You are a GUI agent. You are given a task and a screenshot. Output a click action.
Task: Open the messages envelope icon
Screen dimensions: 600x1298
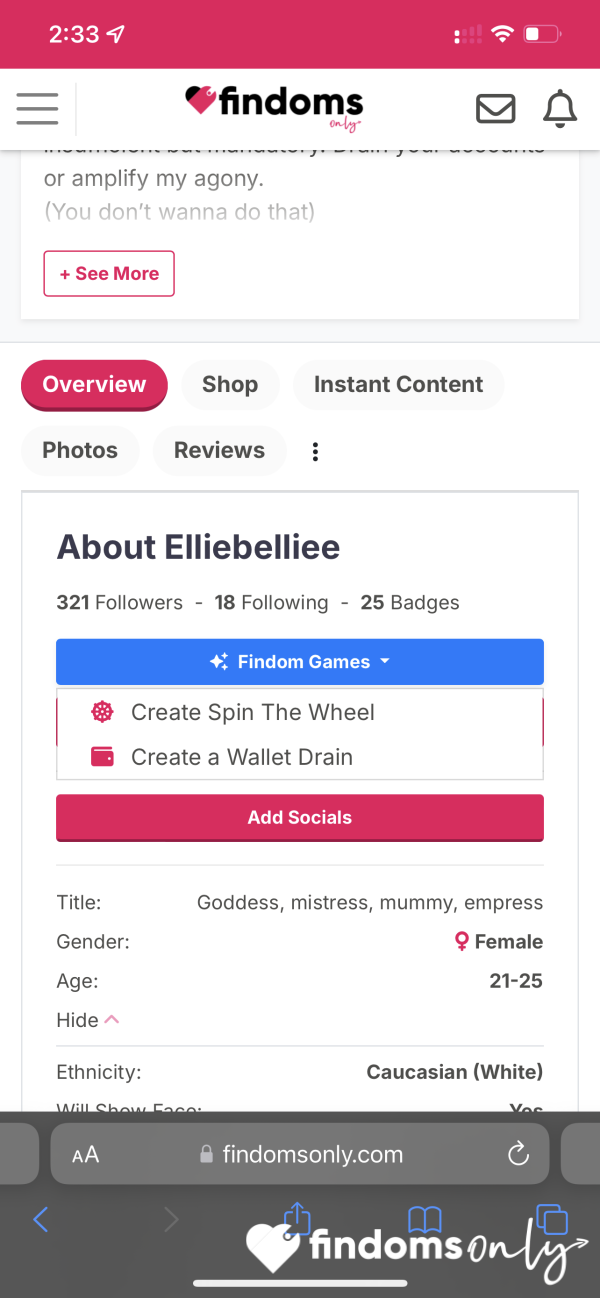495,108
